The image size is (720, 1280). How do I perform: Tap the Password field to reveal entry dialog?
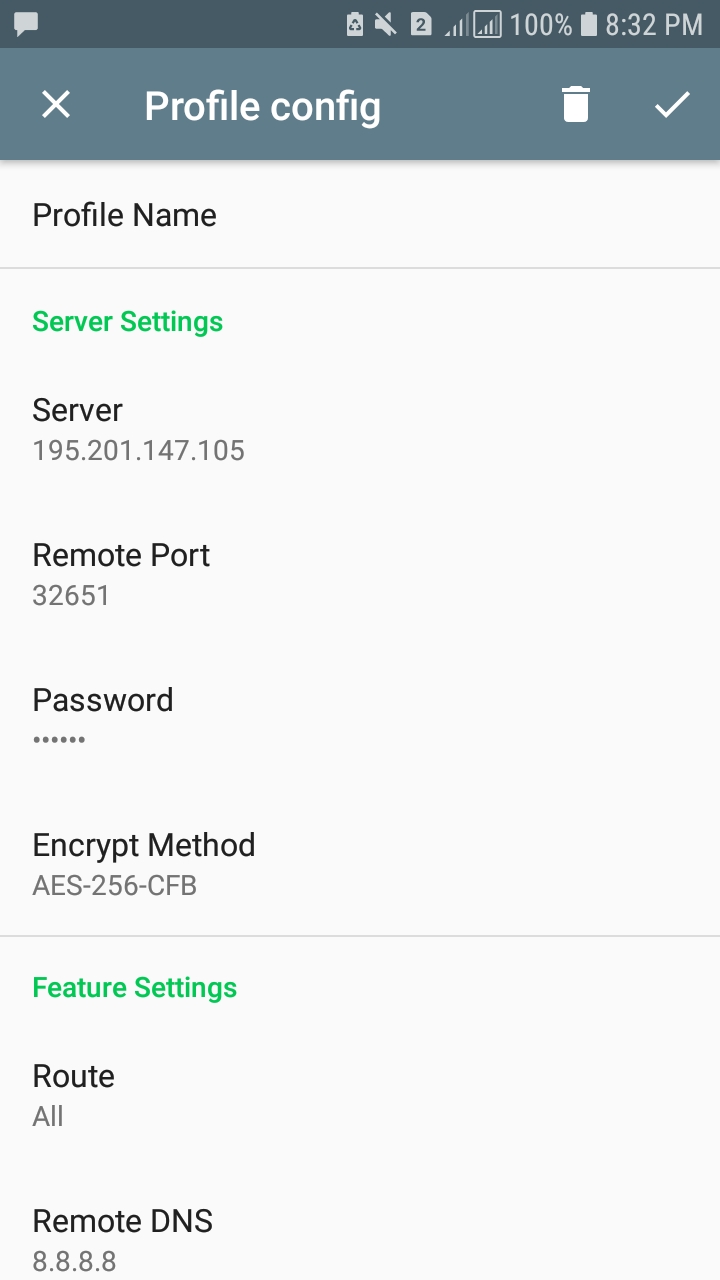pos(102,715)
